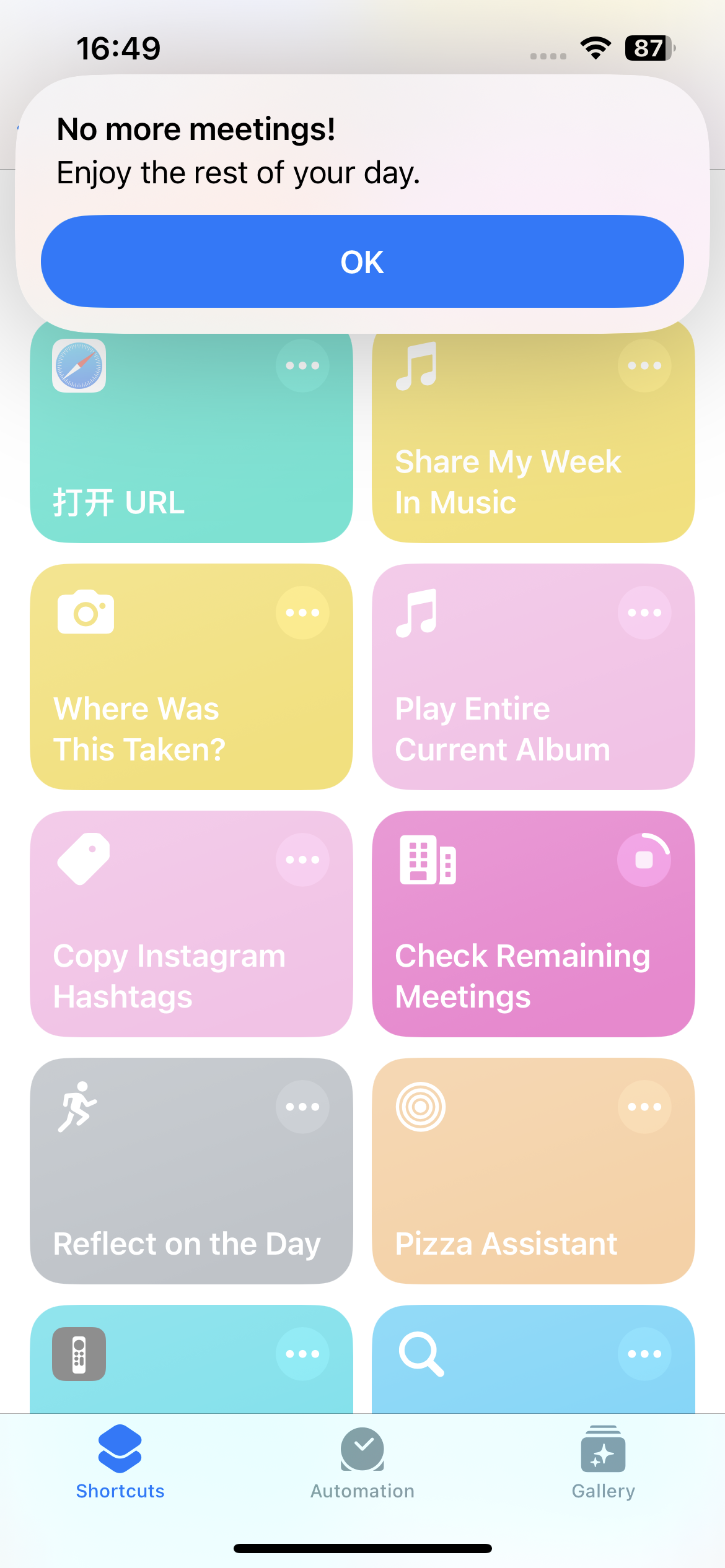
Task: Open options for Reflect on the Day
Action: (302, 1107)
